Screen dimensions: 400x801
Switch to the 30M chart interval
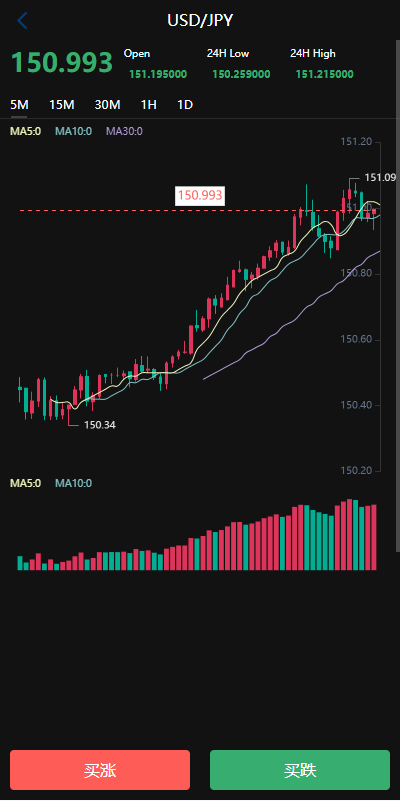pos(107,105)
